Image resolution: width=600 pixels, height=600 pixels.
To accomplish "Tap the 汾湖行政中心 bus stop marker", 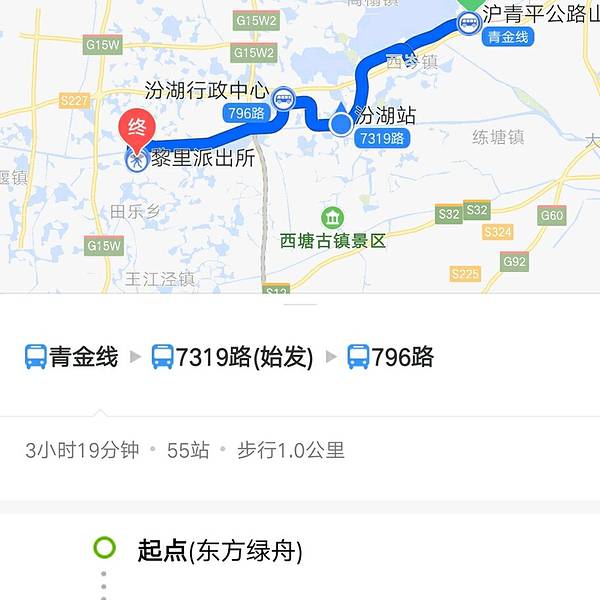I will pos(285,97).
